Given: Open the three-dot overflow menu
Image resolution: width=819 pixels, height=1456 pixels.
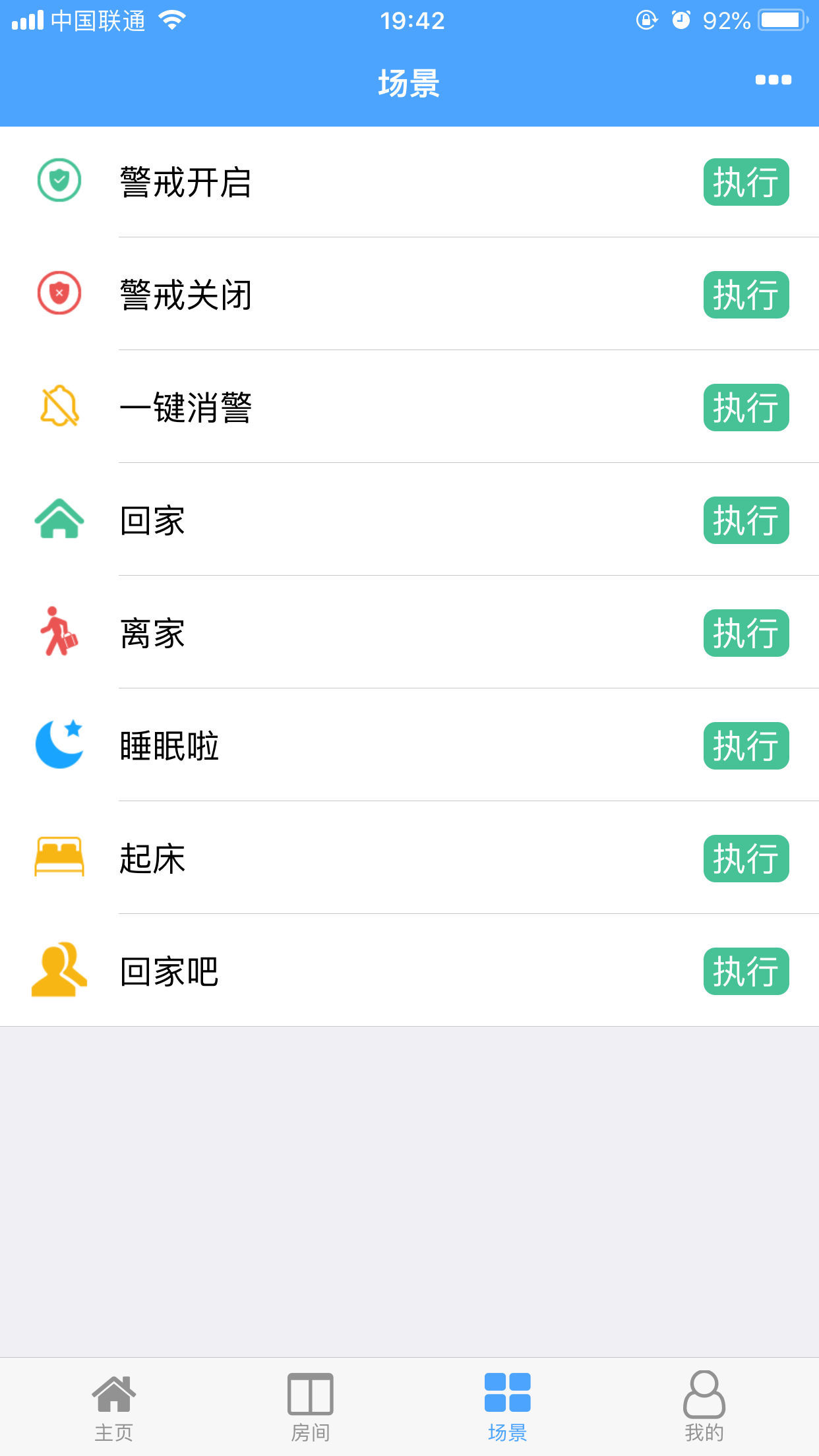Looking at the screenshot, I should pos(773,80).
